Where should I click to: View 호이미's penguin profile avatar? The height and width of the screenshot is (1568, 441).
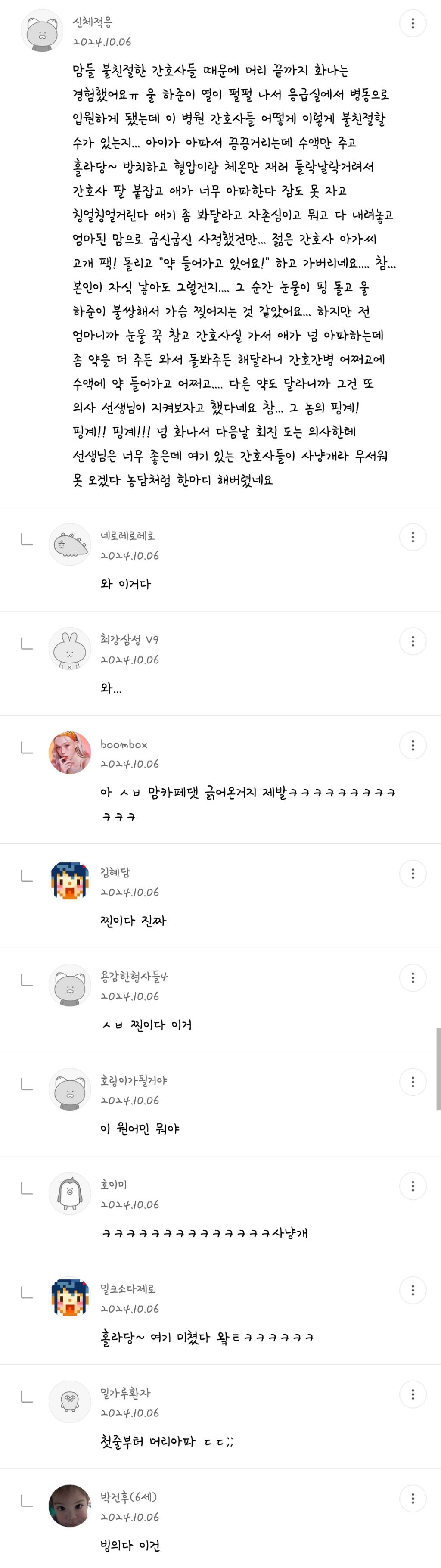click(69, 1194)
